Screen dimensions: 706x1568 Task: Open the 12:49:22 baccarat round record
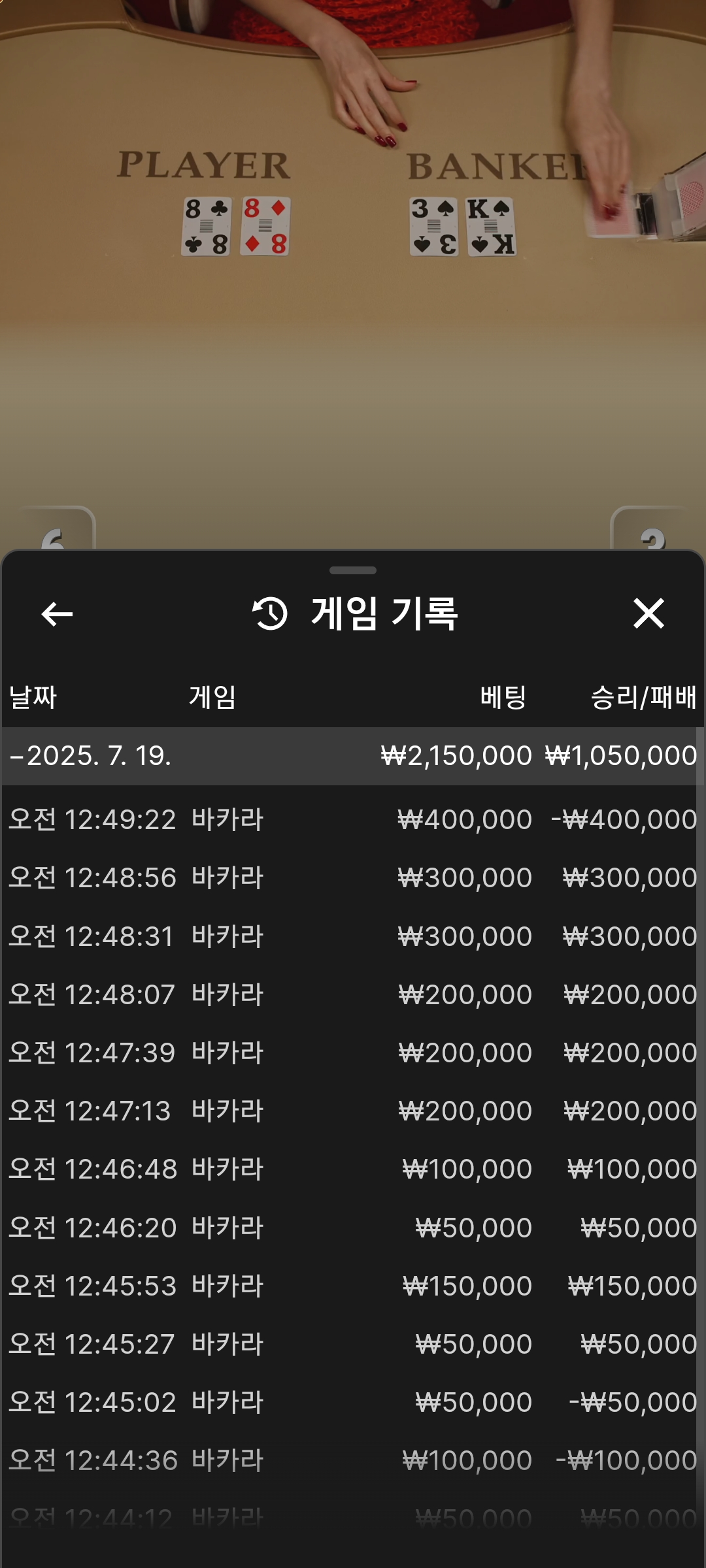353,819
